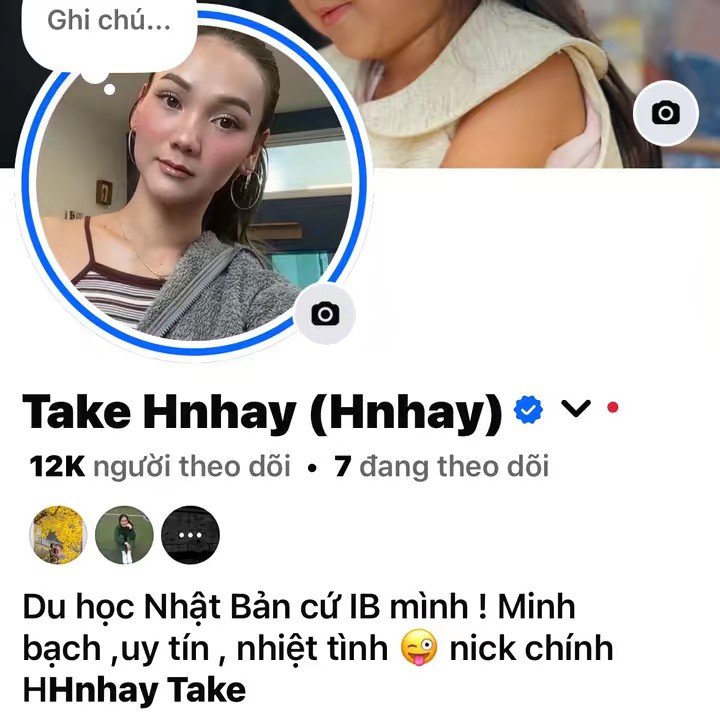720x720 pixels.
Task: View the 12K followers list
Action: (160, 466)
